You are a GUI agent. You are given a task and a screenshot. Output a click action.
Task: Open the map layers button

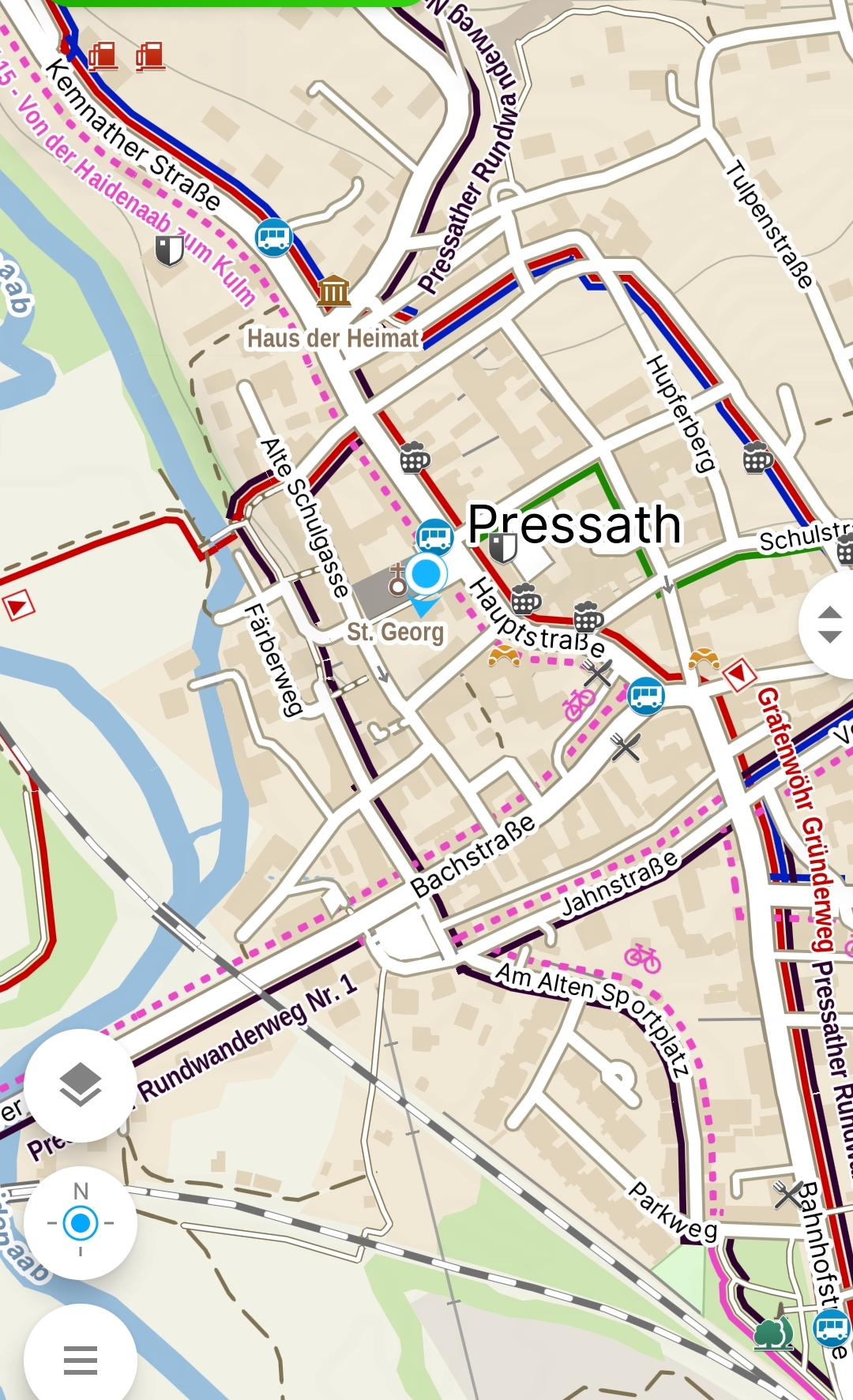(x=80, y=1085)
